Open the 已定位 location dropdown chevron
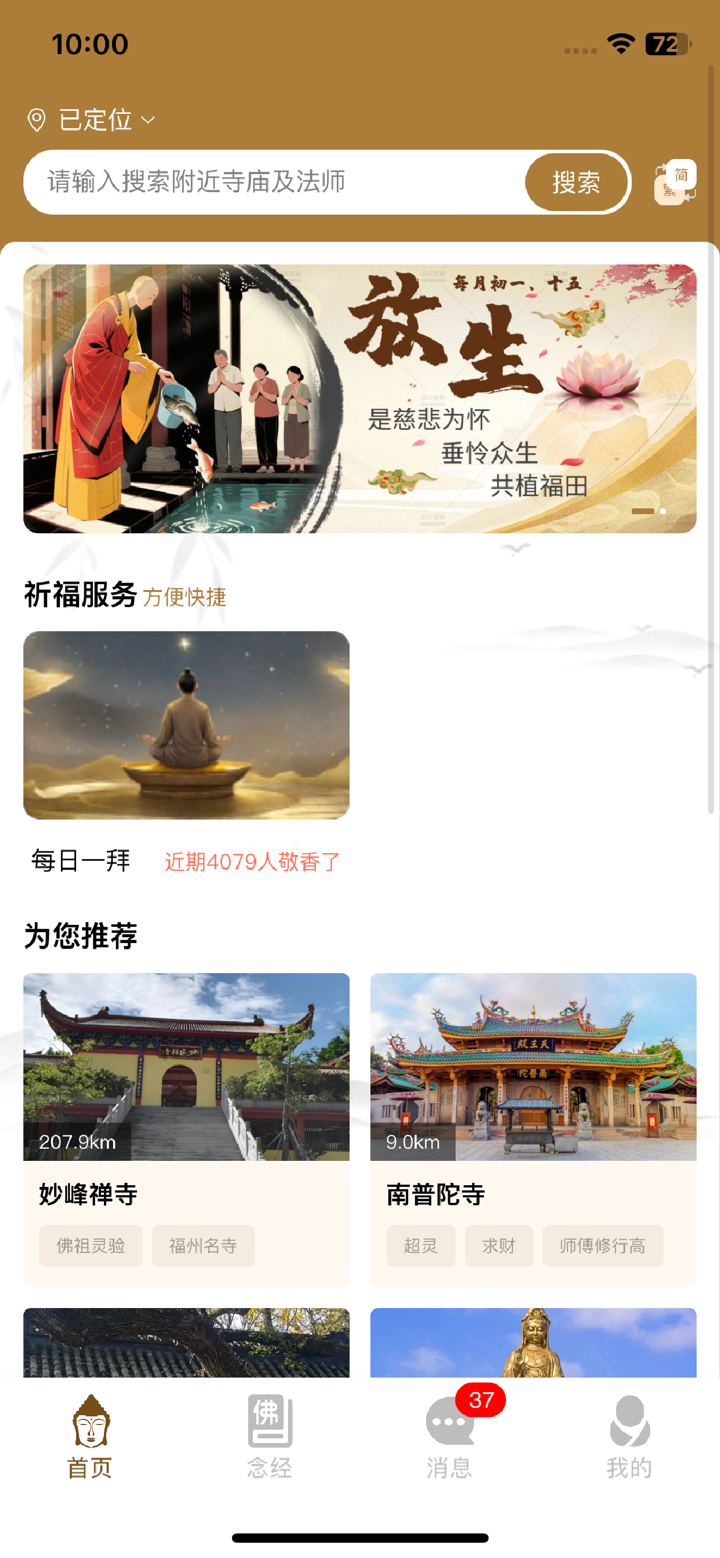This screenshot has width=720, height=1558. coord(148,120)
